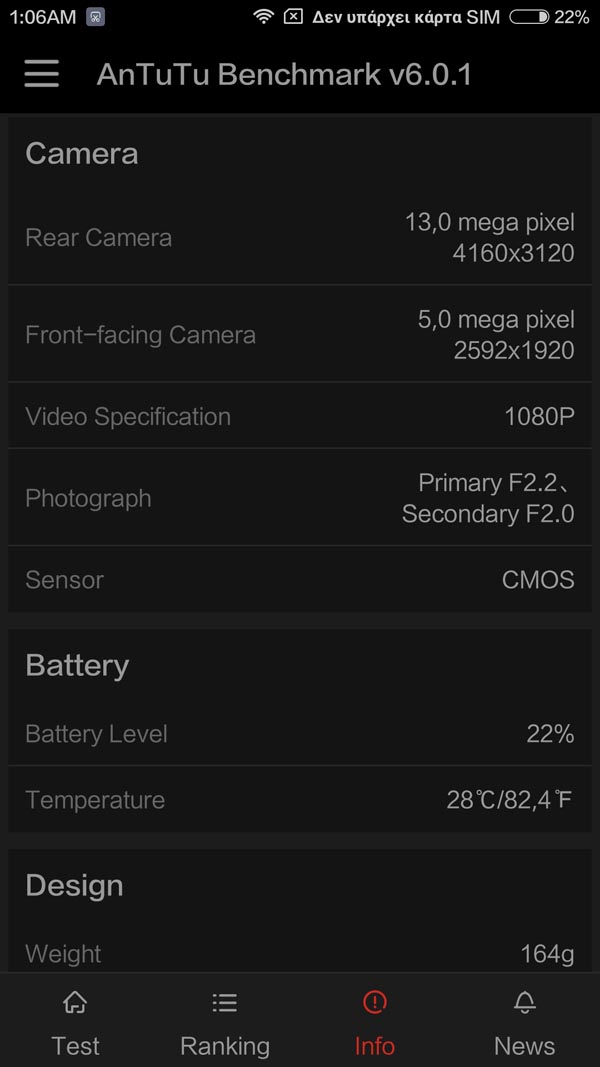Image resolution: width=600 pixels, height=1067 pixels.
Task: Open the hamburger drawer menu
Action: point(41,73)
